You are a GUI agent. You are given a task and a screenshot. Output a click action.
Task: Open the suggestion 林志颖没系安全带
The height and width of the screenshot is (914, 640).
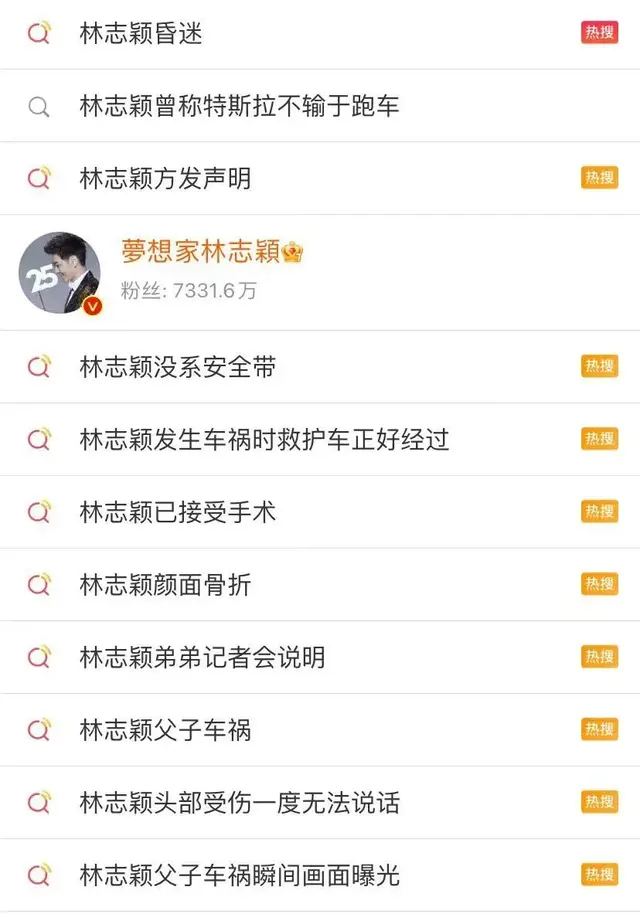[178, 367]
